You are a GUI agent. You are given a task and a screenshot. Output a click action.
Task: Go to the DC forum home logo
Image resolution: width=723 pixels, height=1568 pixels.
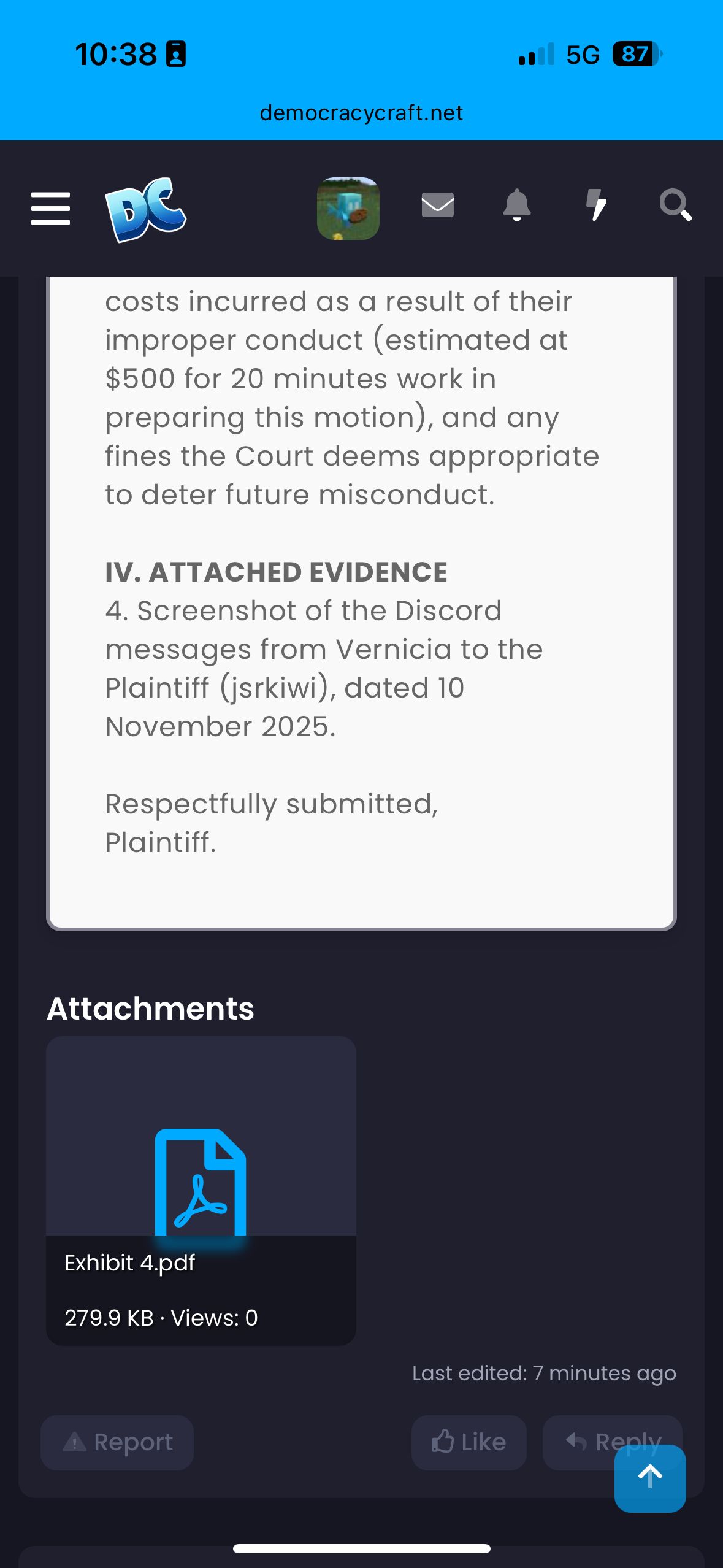click(146, 209)
